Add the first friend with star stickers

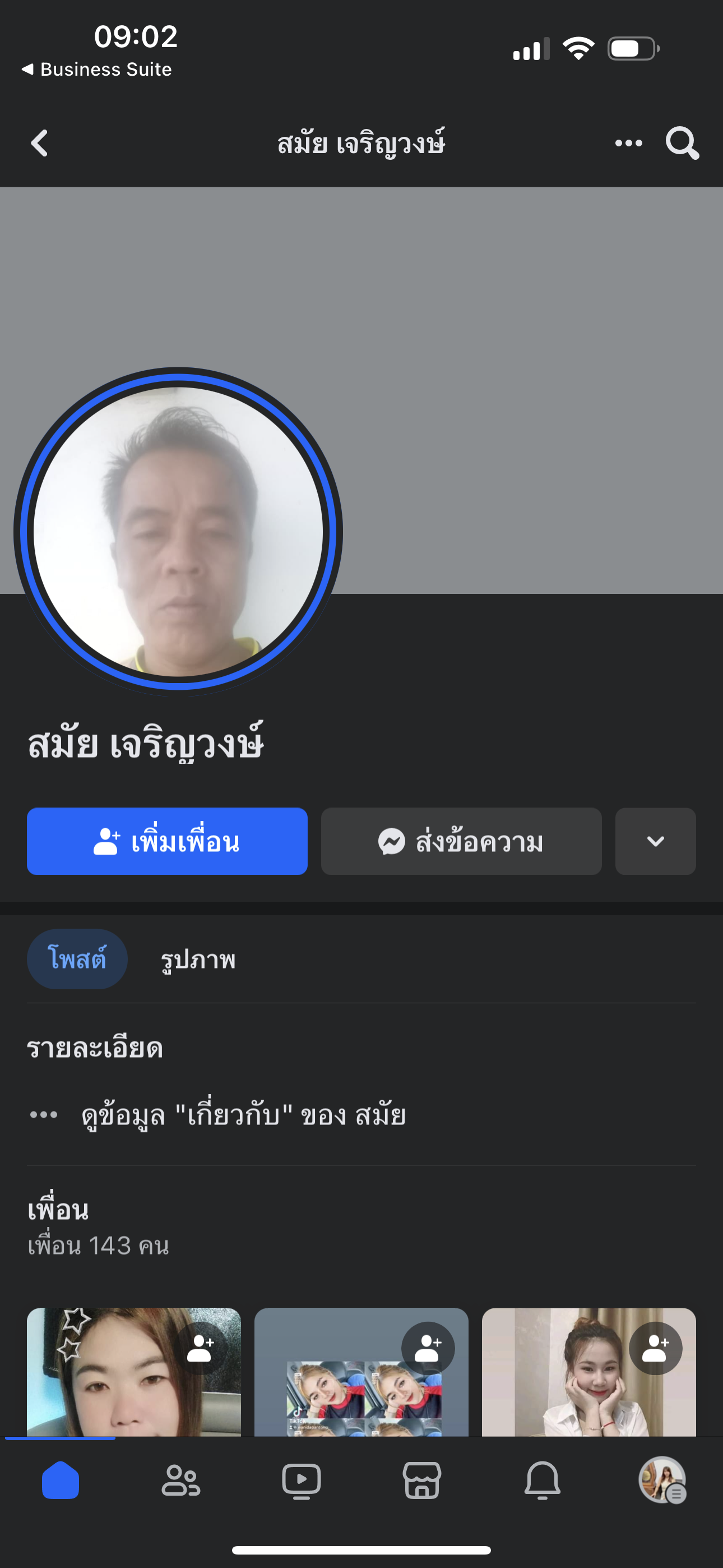pyautogui.click(x=201, y=1348)
